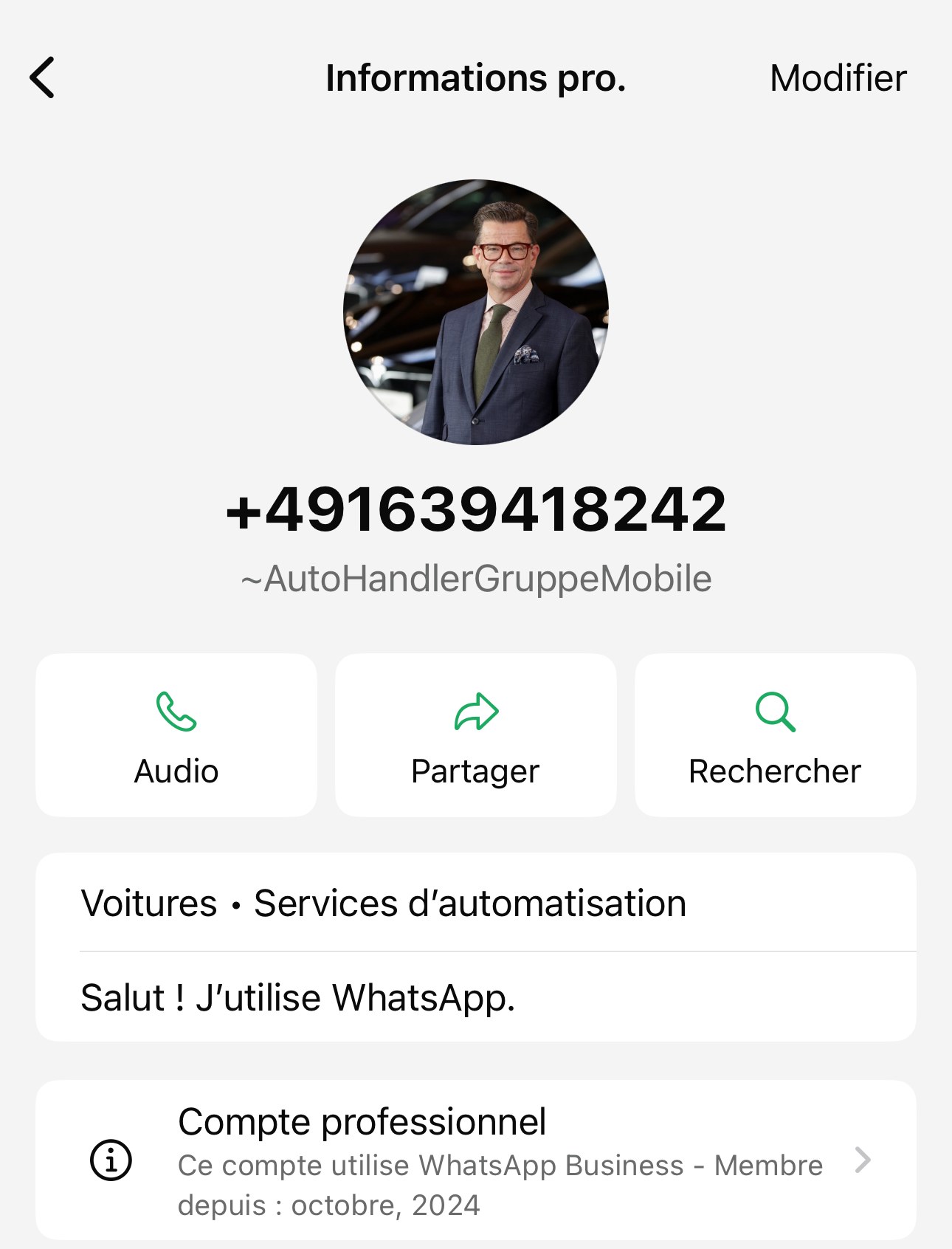Tap Modifier to edit the contact

click(x=838, y=78)
